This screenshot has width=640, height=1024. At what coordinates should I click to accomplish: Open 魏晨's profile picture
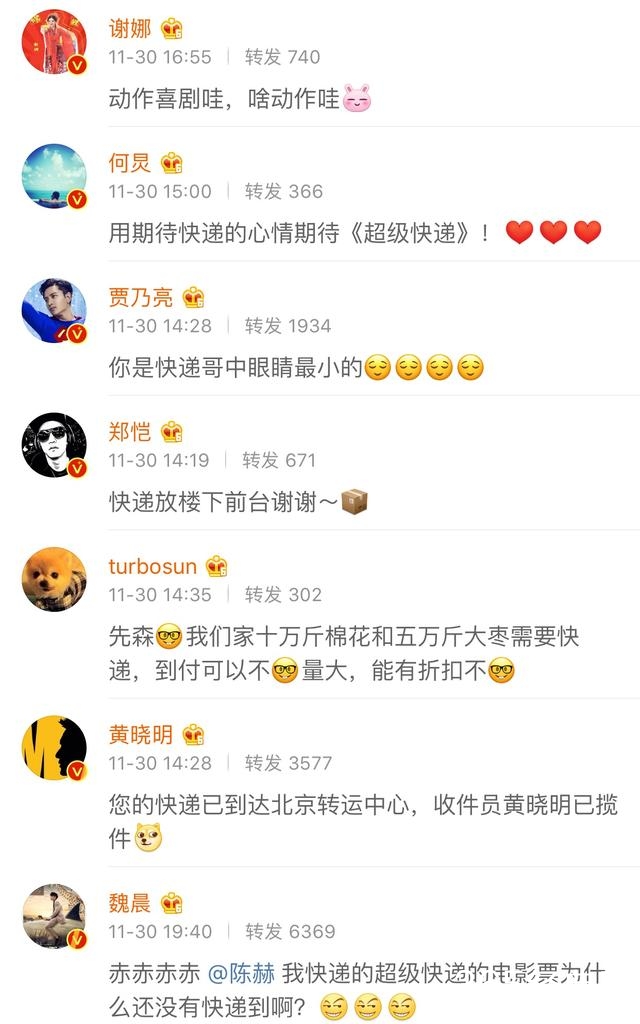point(54,915)
